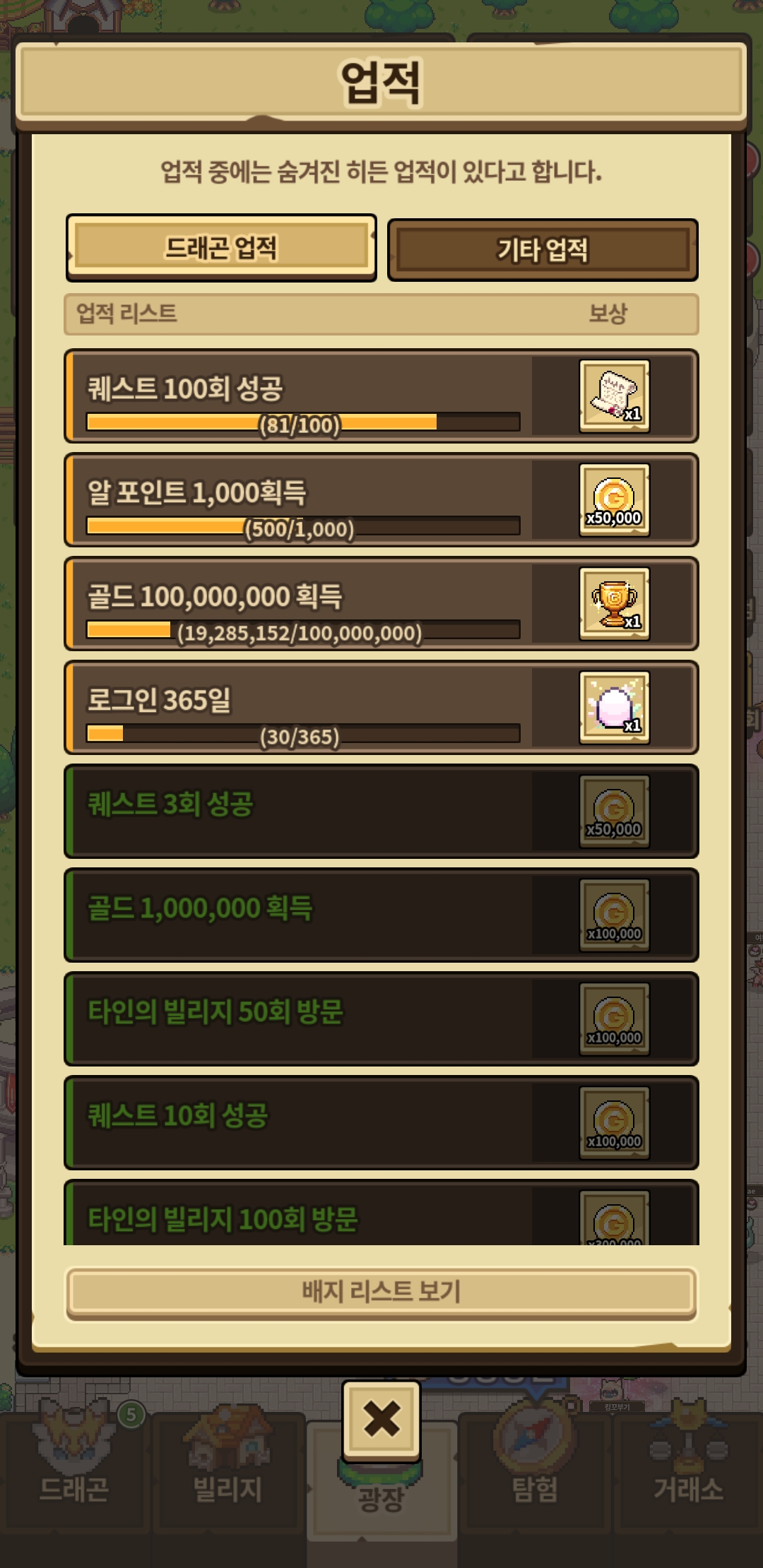
Task: View the trophy reward for 골드 100,000,000
Action: pyautogui.click(x=614, y=604)
